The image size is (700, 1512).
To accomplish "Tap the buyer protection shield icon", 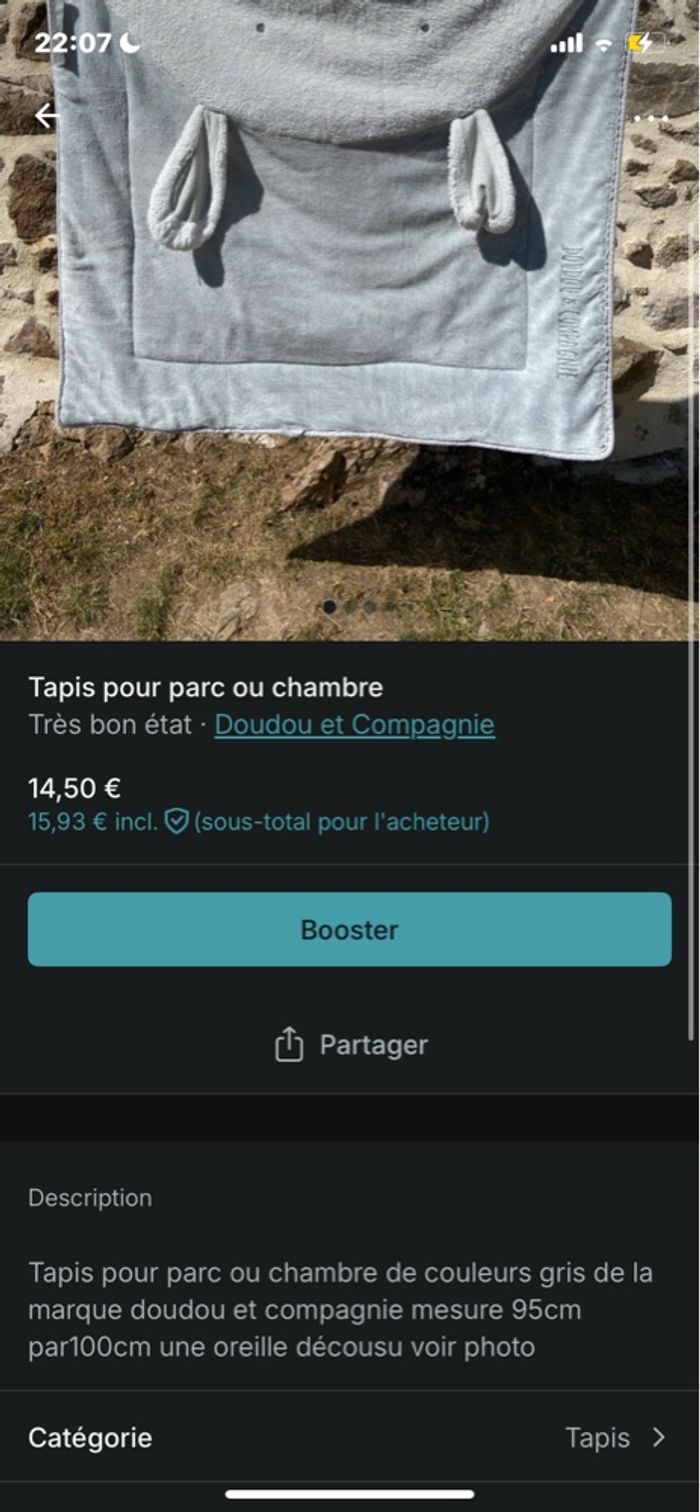I will (177, 822).
